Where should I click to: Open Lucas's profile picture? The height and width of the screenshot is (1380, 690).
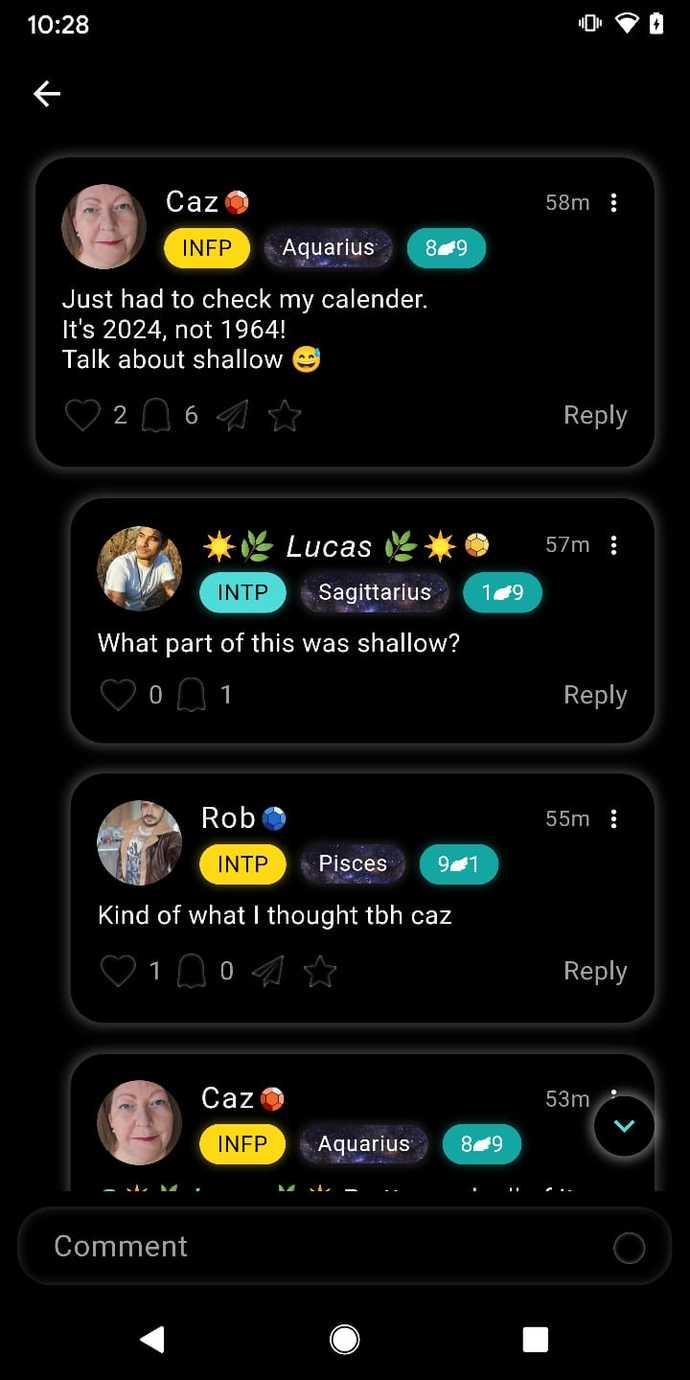(x=139, y=568)
